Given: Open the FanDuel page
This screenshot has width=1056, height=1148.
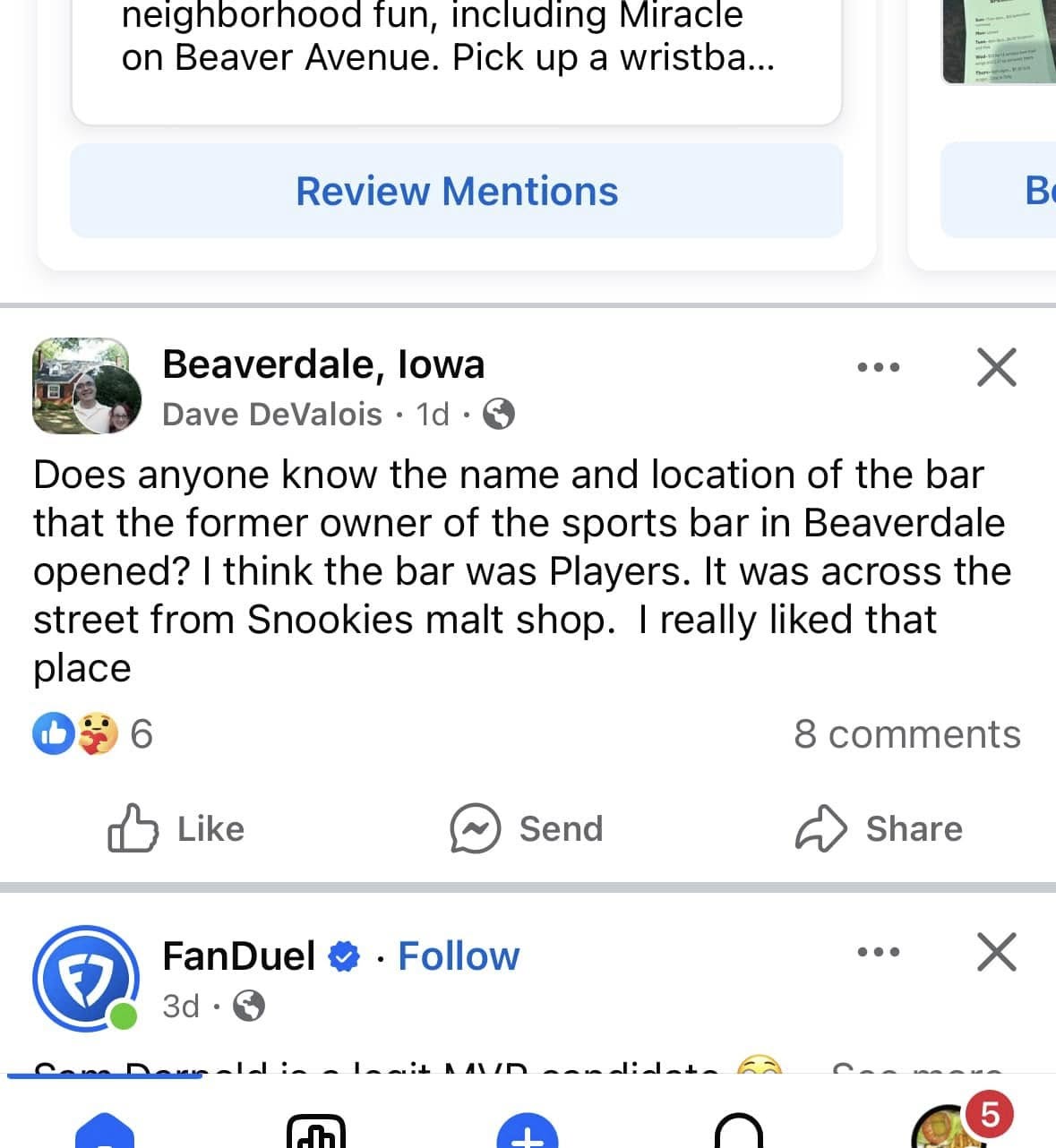Looking at the screenshot, I should [x=239, y=956].
